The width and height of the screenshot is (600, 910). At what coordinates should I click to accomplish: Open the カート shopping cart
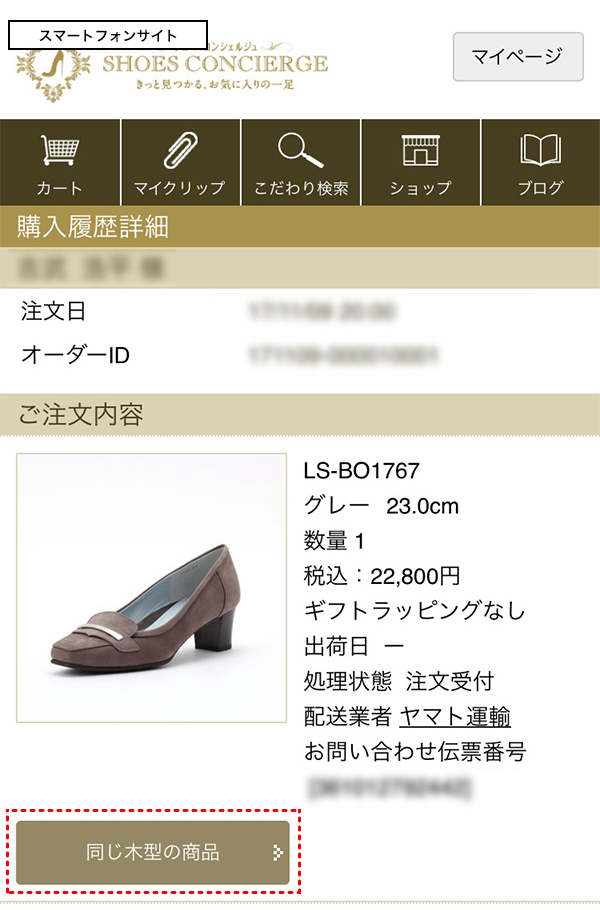tap(60, 163)
